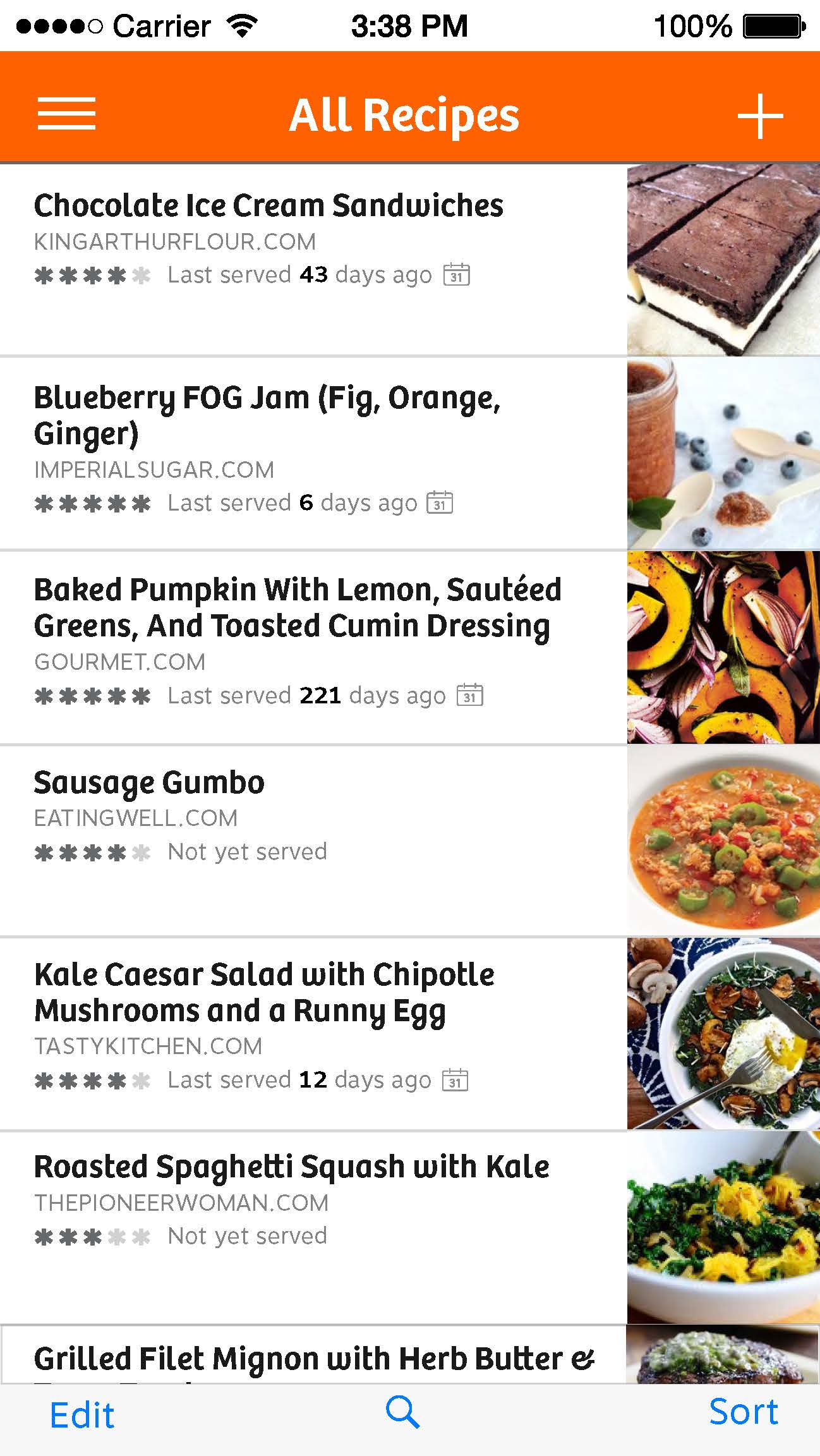
Task: Tap the Sausage Gumbo photo thumbnail
Action: tap(722, 840)
